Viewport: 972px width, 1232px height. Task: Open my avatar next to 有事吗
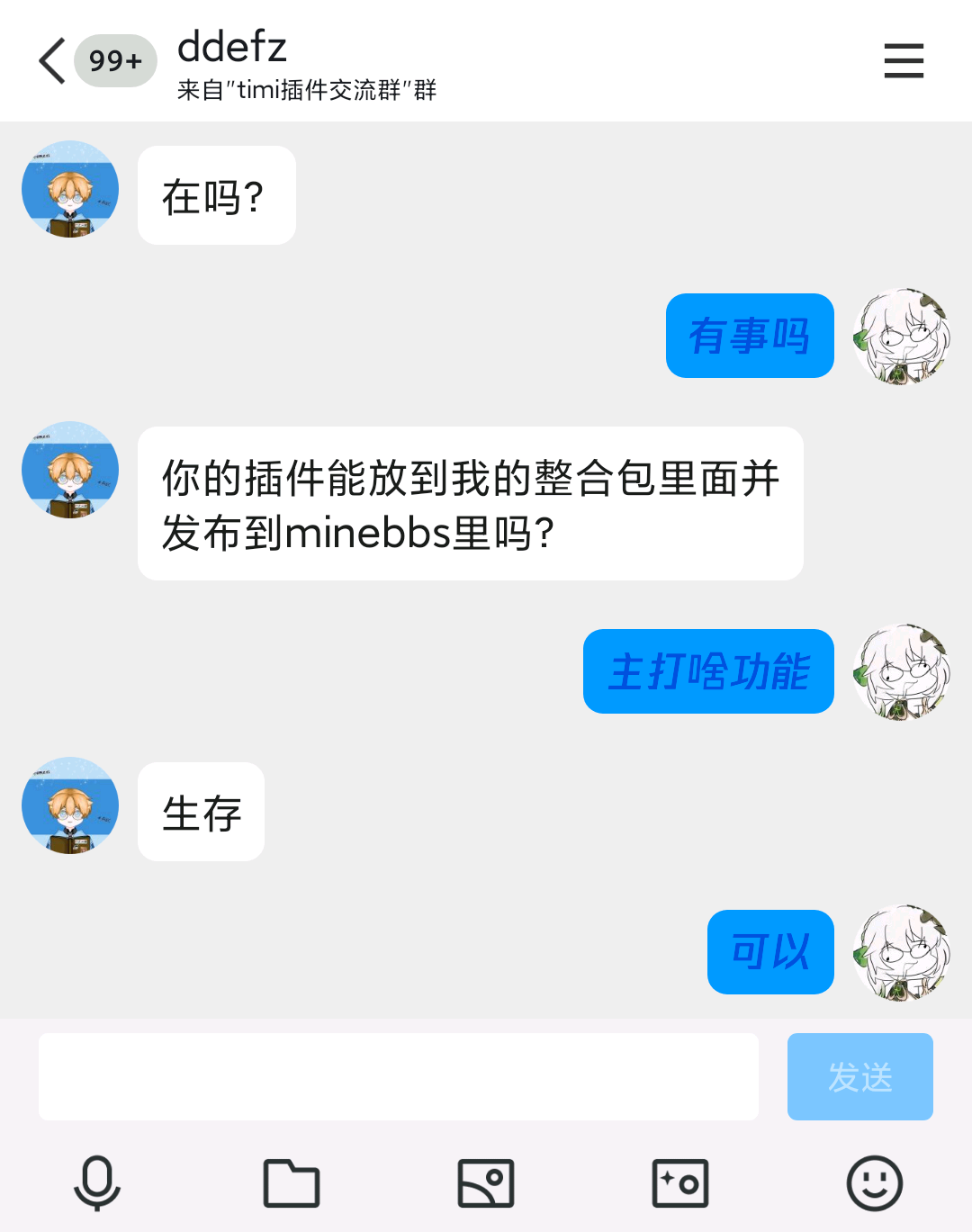point(901,337)
